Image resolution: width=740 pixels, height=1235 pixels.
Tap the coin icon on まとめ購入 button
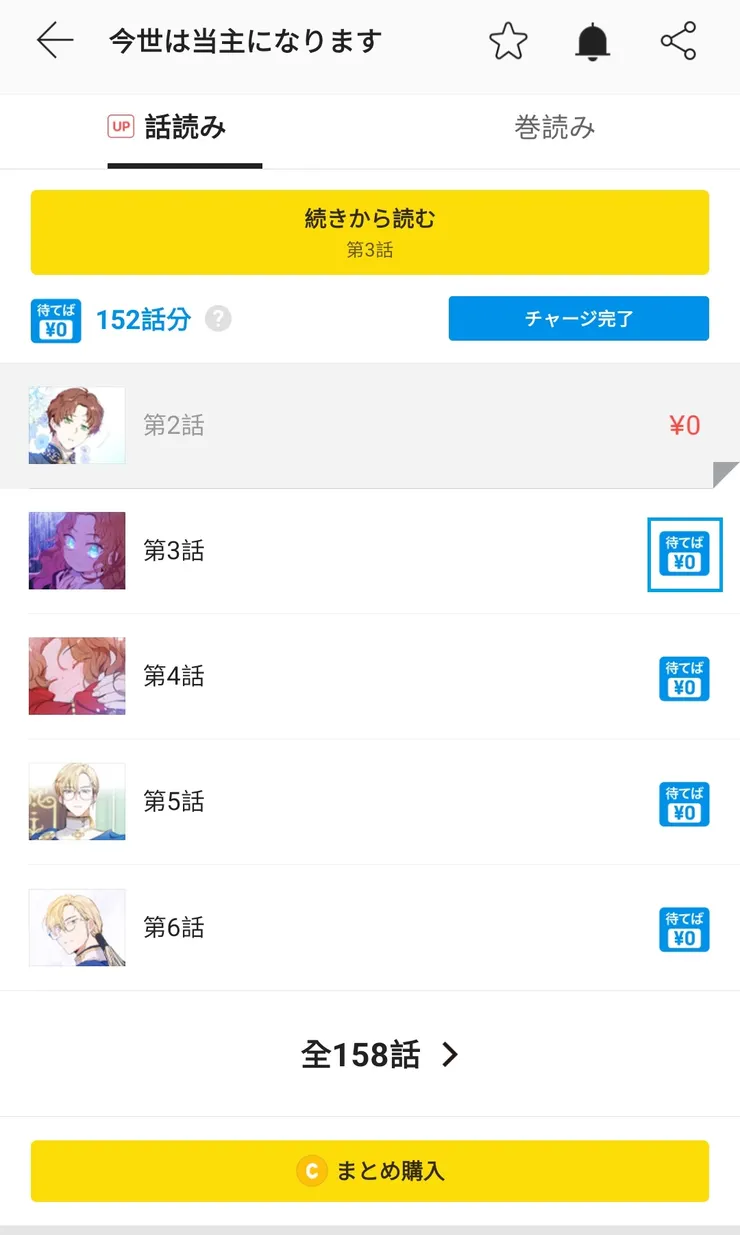tap(311, 1170)
